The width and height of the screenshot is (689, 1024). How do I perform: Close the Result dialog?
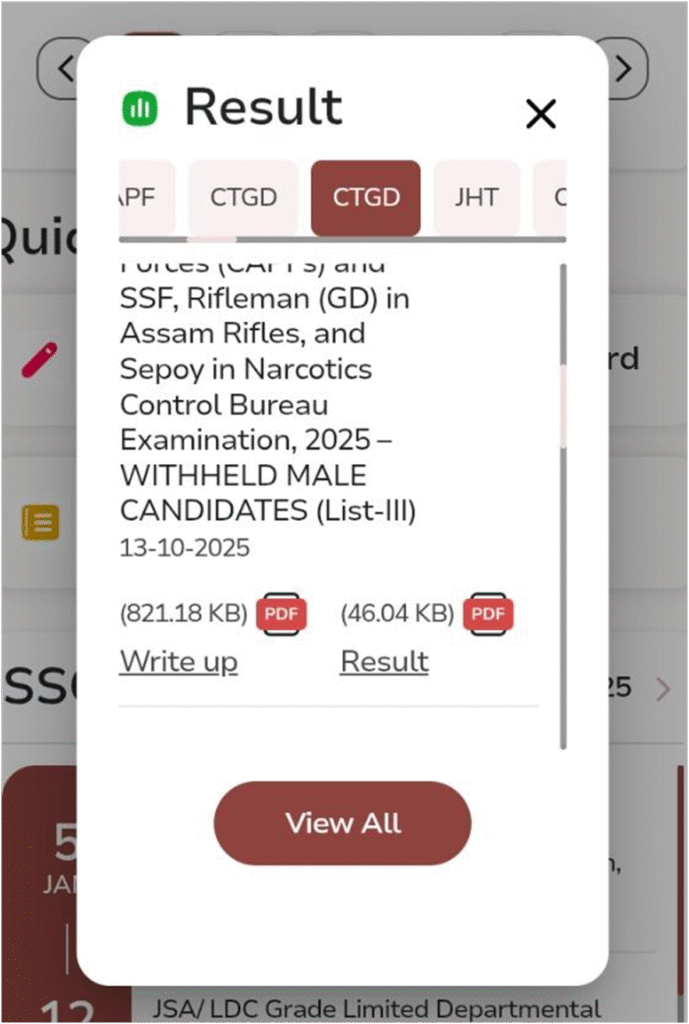[540, 114]
